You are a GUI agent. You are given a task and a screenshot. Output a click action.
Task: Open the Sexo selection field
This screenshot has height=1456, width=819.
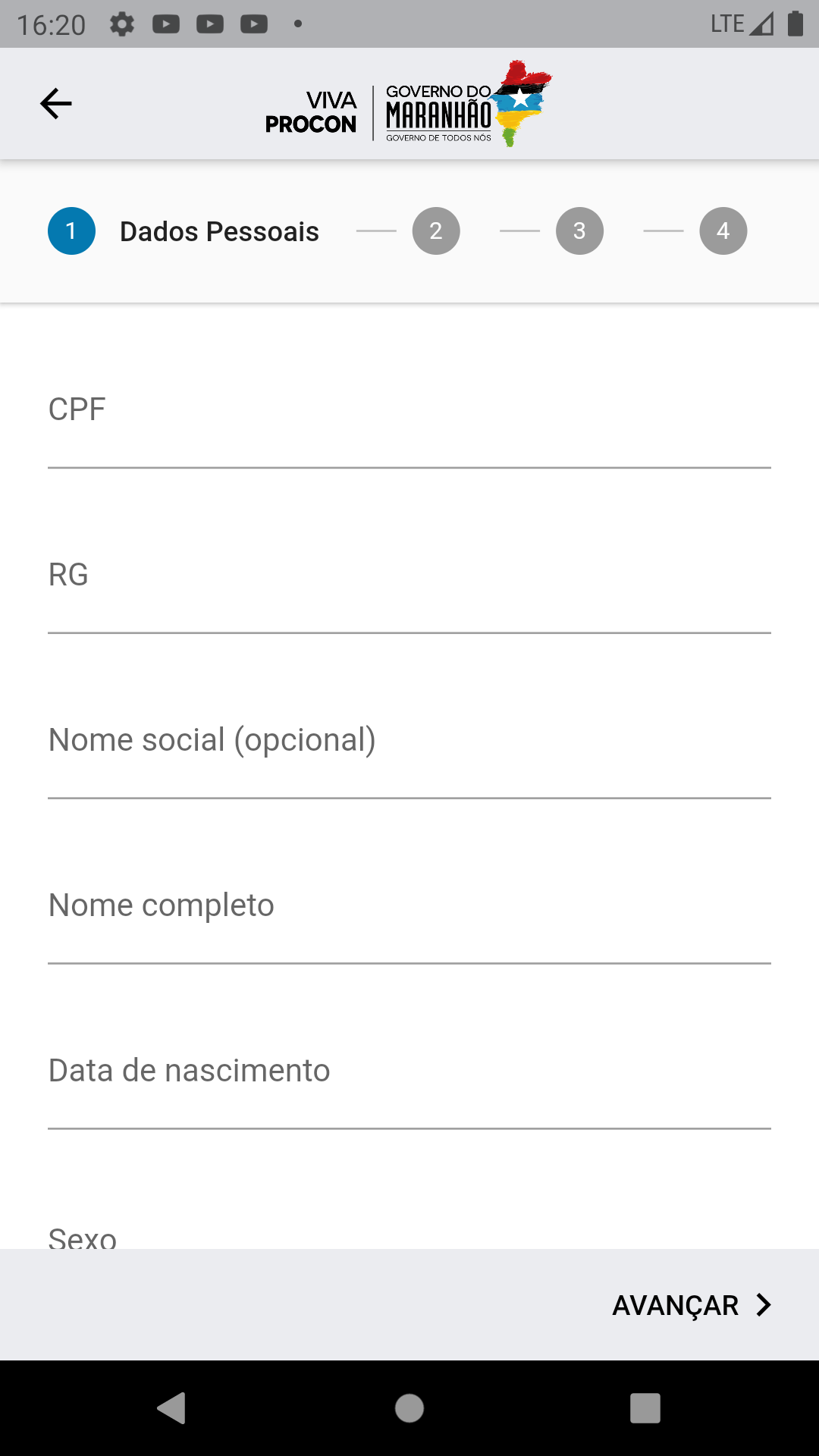(x=409, y=1236)
